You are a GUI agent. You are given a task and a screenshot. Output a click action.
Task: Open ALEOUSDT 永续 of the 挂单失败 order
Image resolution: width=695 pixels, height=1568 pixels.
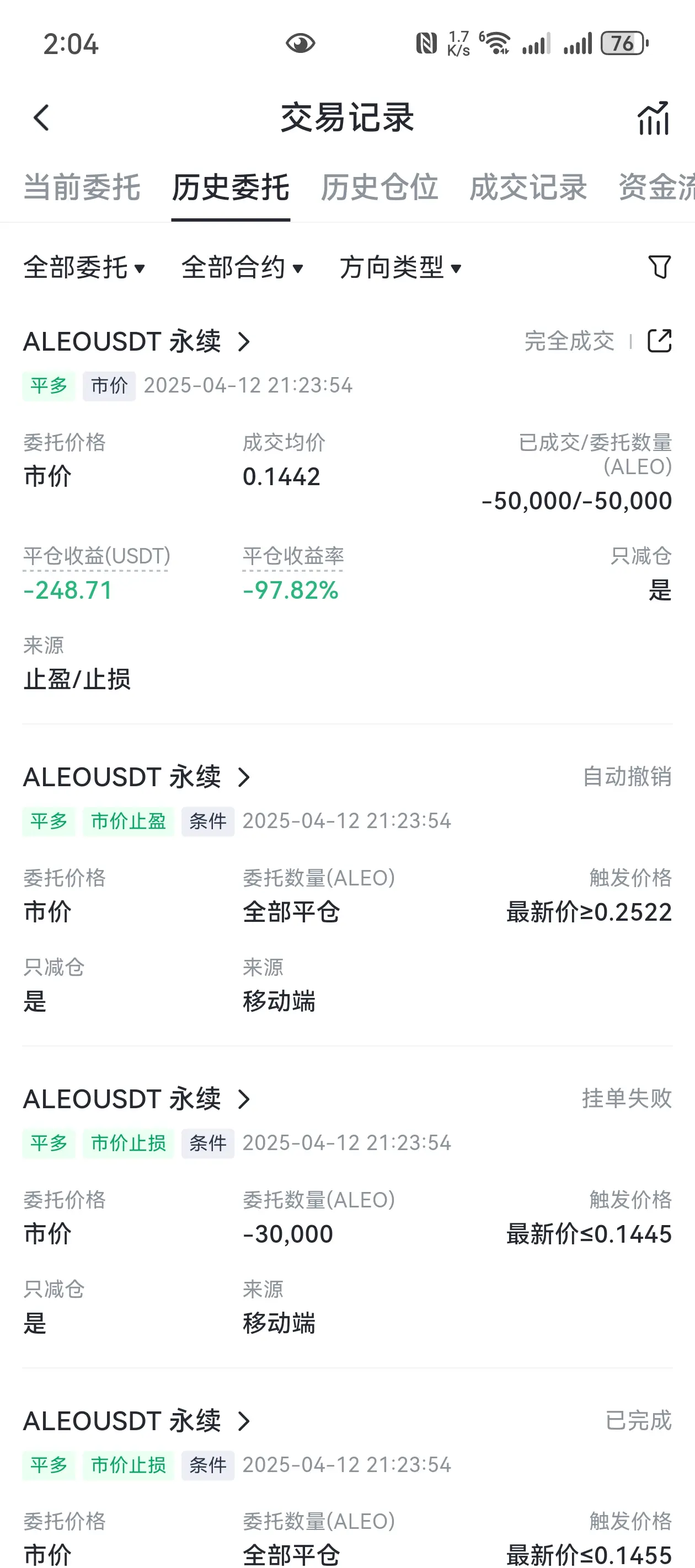tap(137, 1099)
